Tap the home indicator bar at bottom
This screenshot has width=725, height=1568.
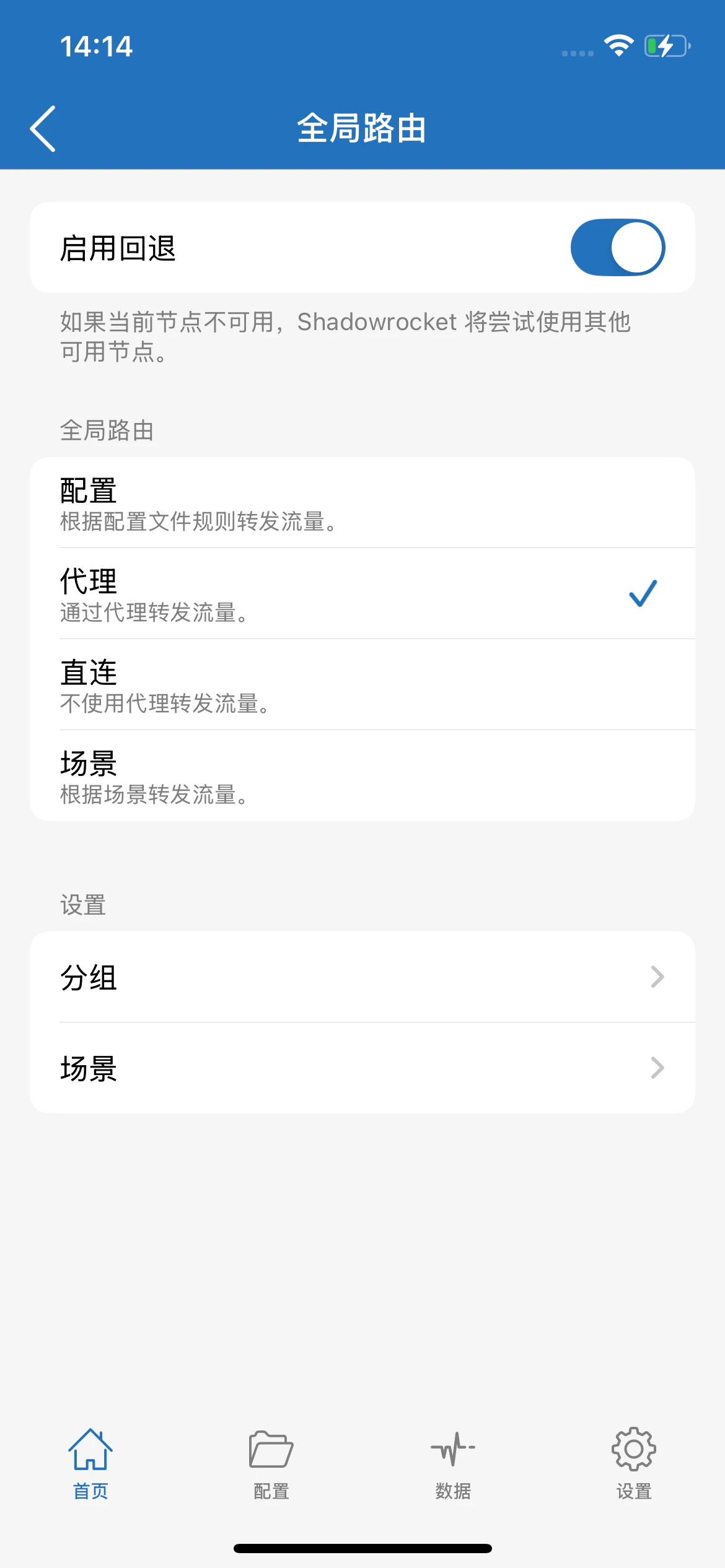click(x=362, y=1548)
